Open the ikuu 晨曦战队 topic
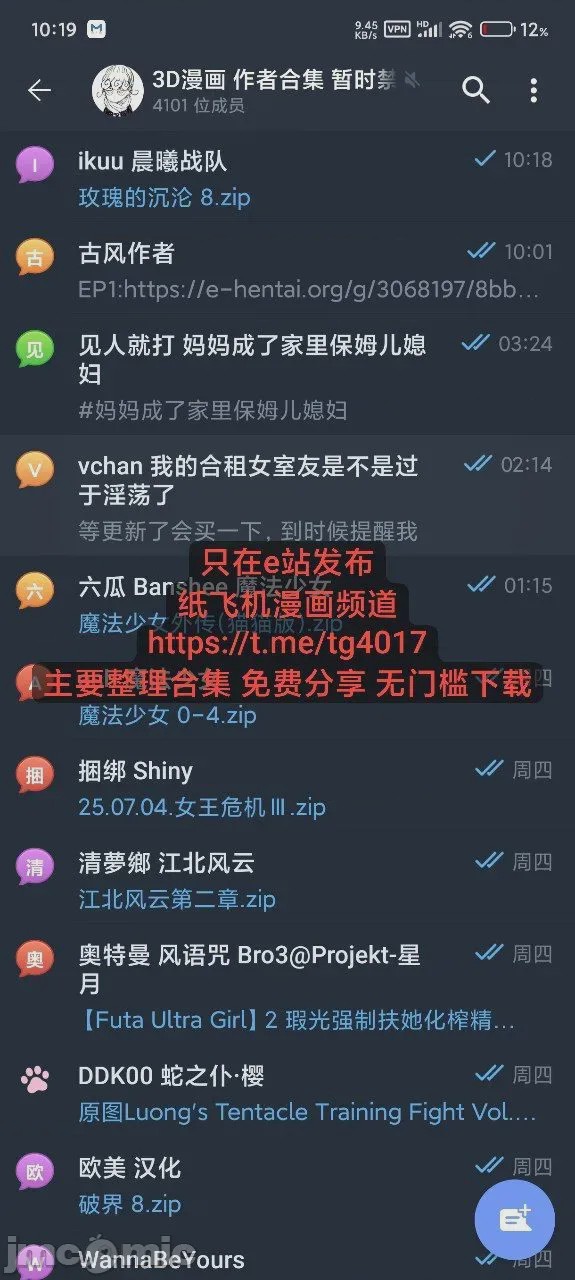Image resolution: width=575 pixels, height=1280 pixels. tap(288, 178)
